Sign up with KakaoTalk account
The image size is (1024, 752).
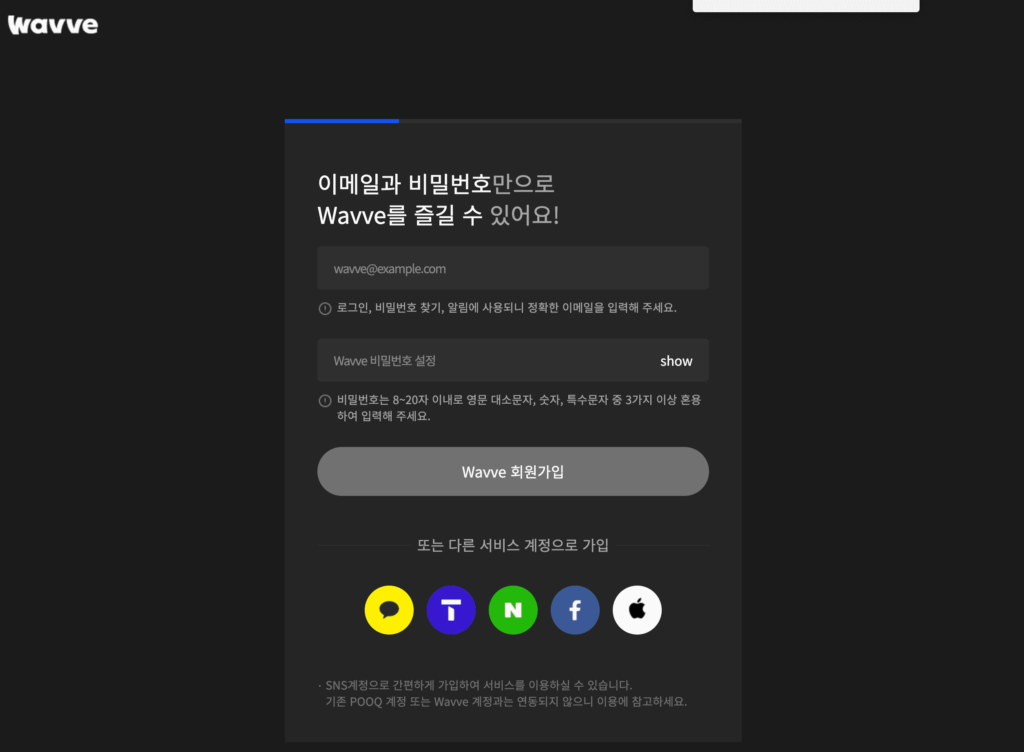[x=389, y=610]
